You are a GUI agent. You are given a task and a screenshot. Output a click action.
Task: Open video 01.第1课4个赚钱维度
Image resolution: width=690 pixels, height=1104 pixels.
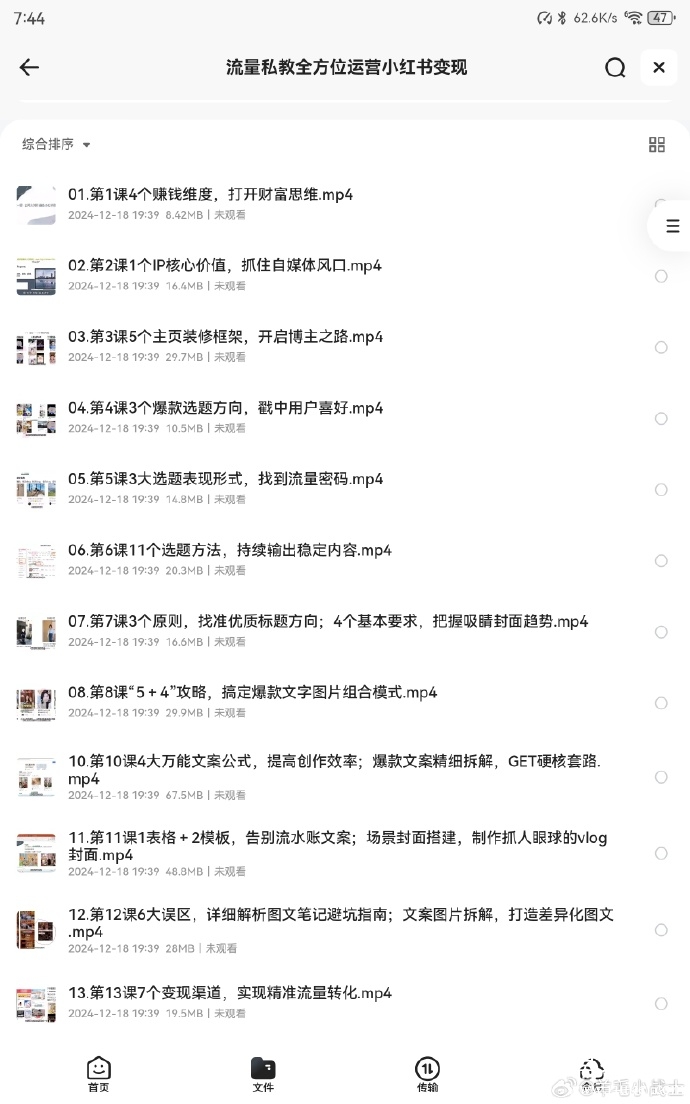click(x=210, y=195)
